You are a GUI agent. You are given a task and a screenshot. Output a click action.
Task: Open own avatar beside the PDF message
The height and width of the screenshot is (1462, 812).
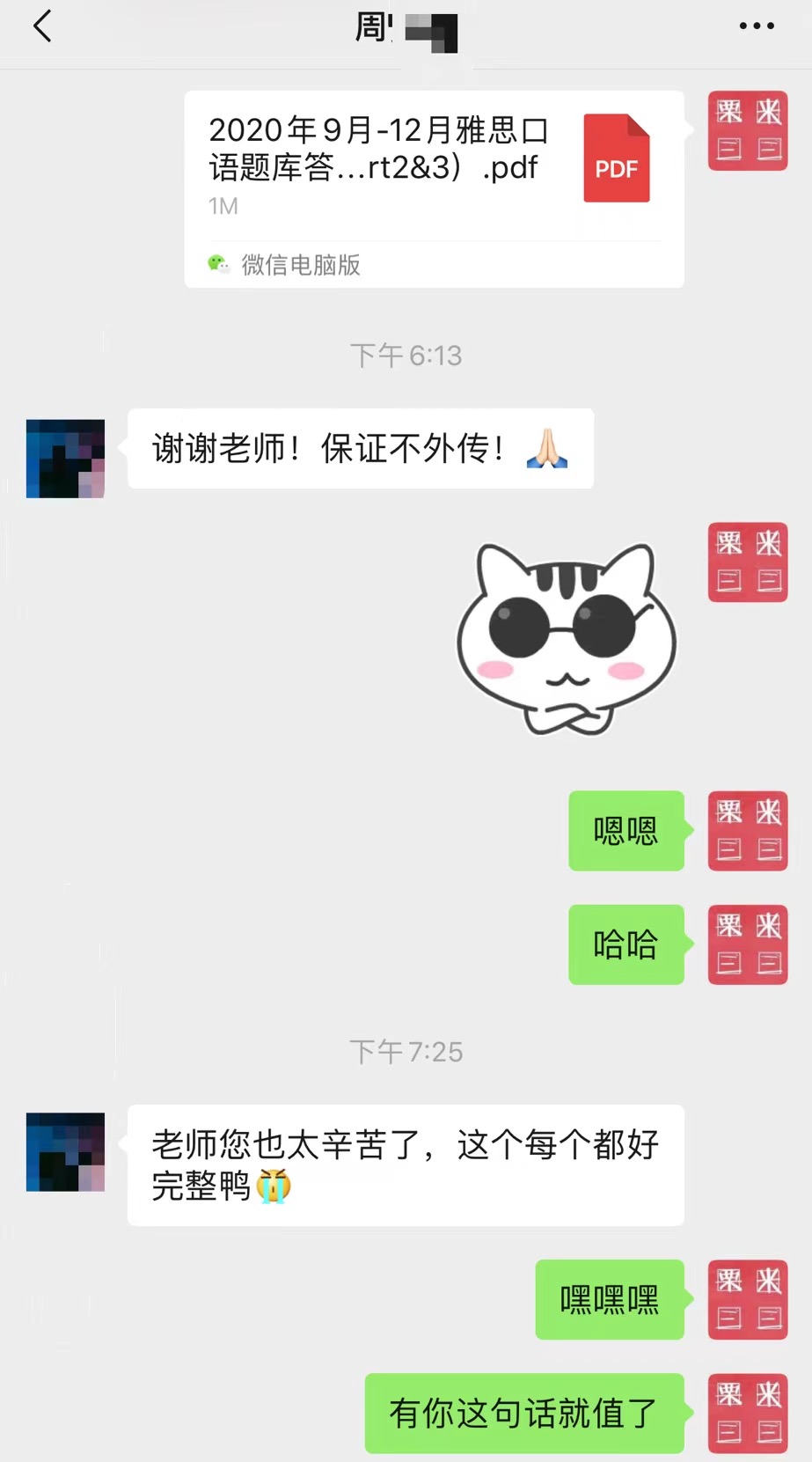pos(748,130)
